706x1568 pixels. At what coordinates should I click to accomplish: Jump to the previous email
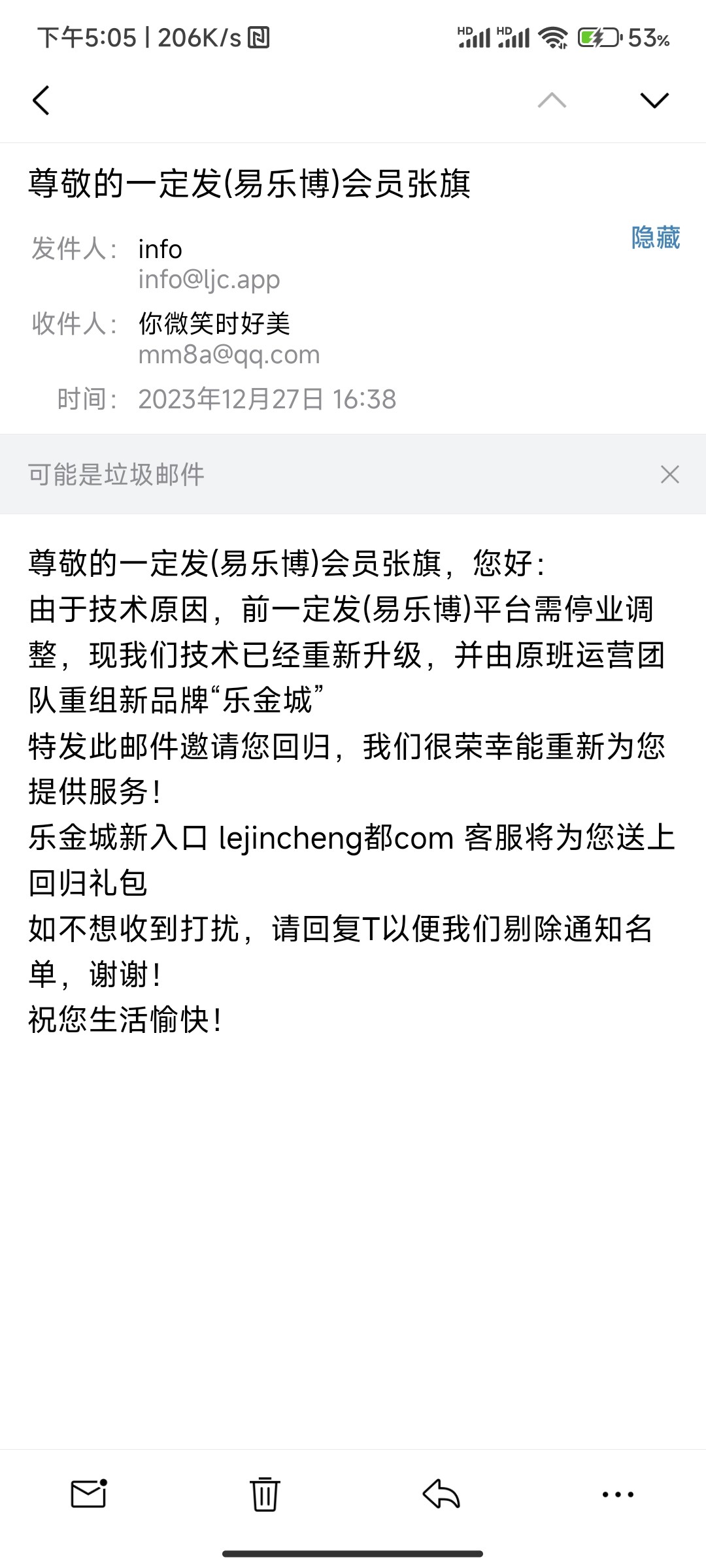click(552, 101)
